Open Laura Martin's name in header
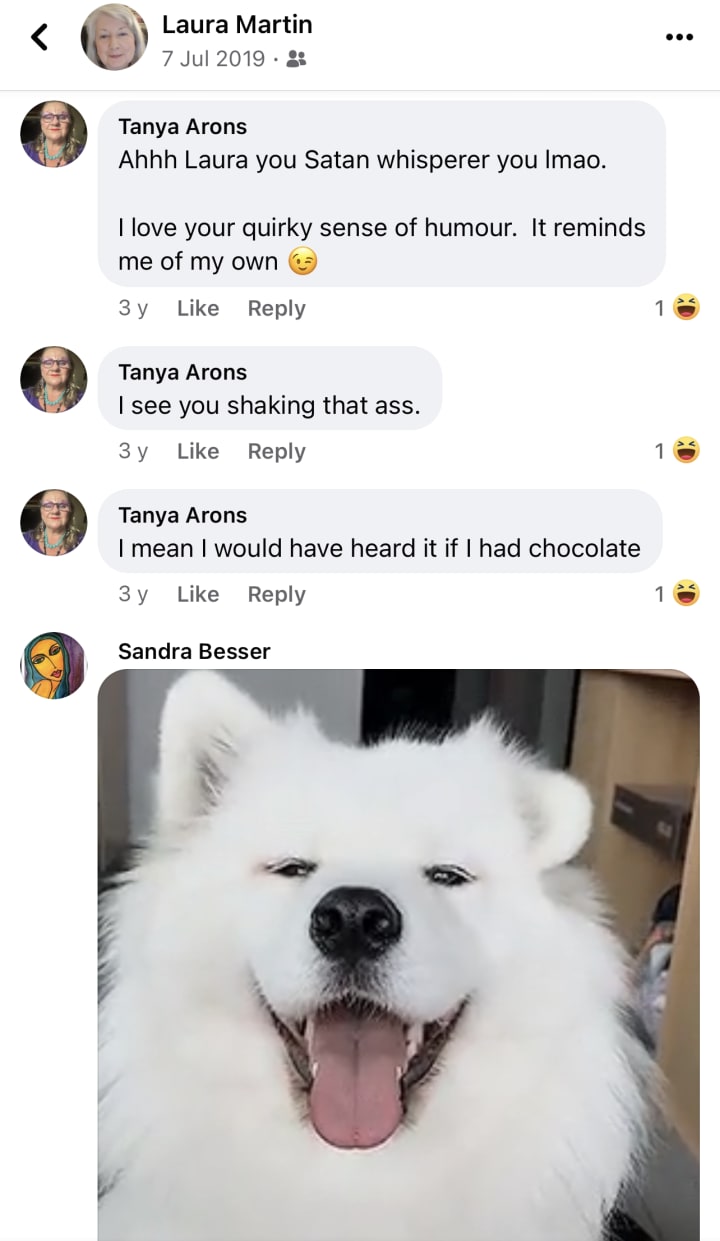 [237, 24]
